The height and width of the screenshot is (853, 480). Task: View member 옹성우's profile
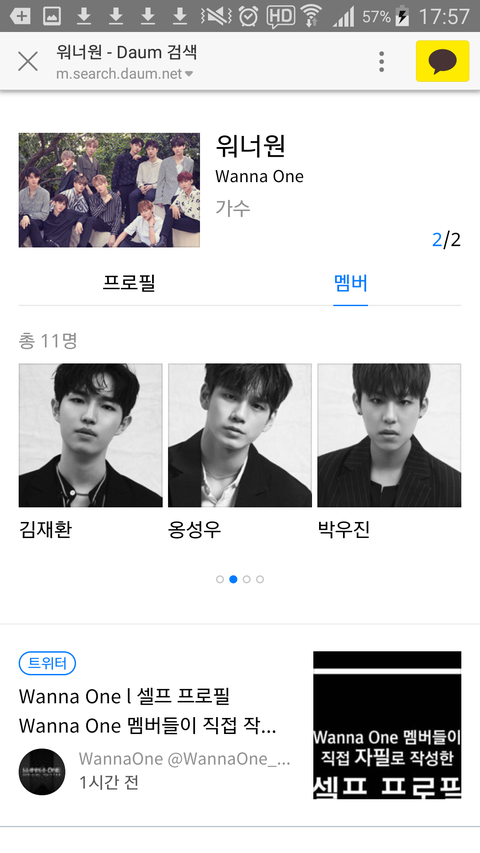pos(239,451)
